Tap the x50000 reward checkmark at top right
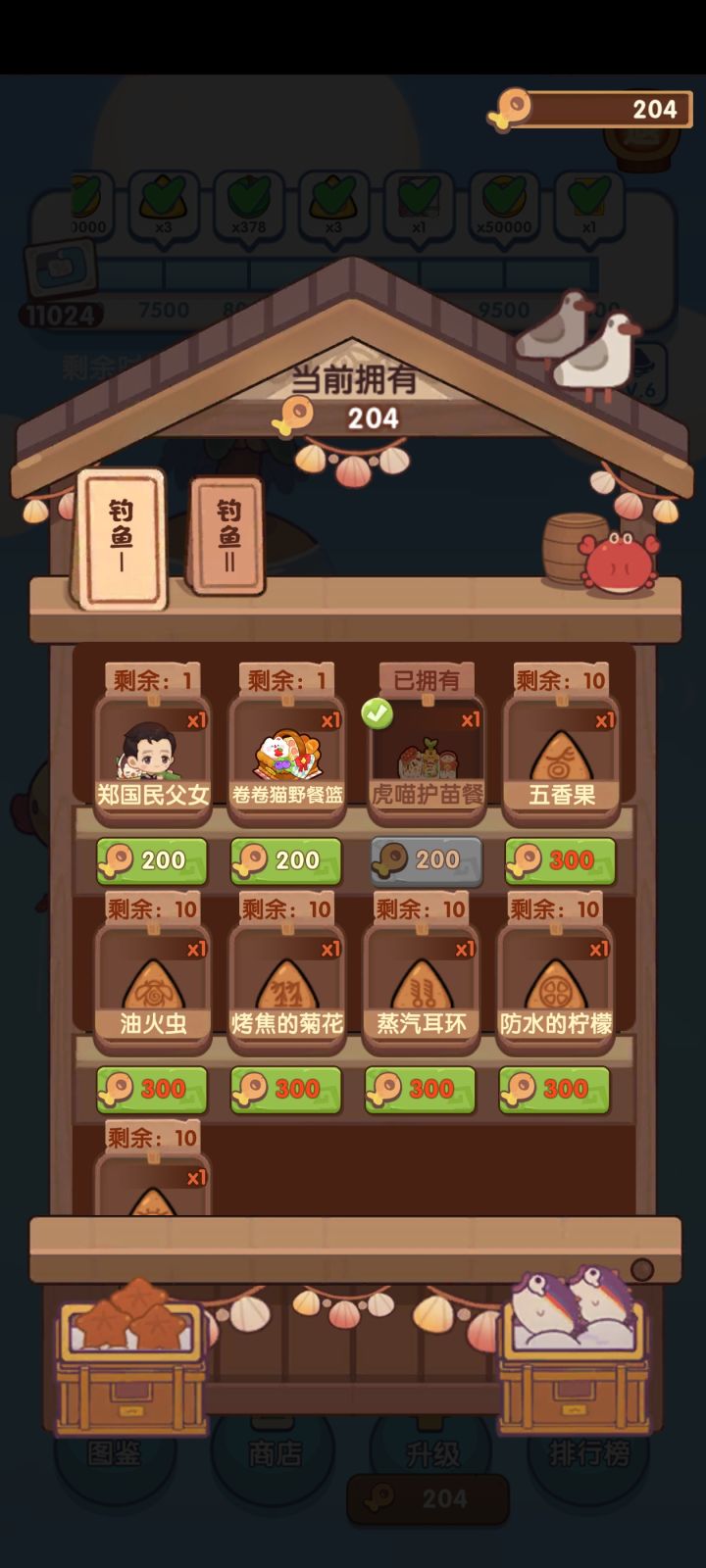Viewport: 706px width, 1568px height. tap(502, 196)
